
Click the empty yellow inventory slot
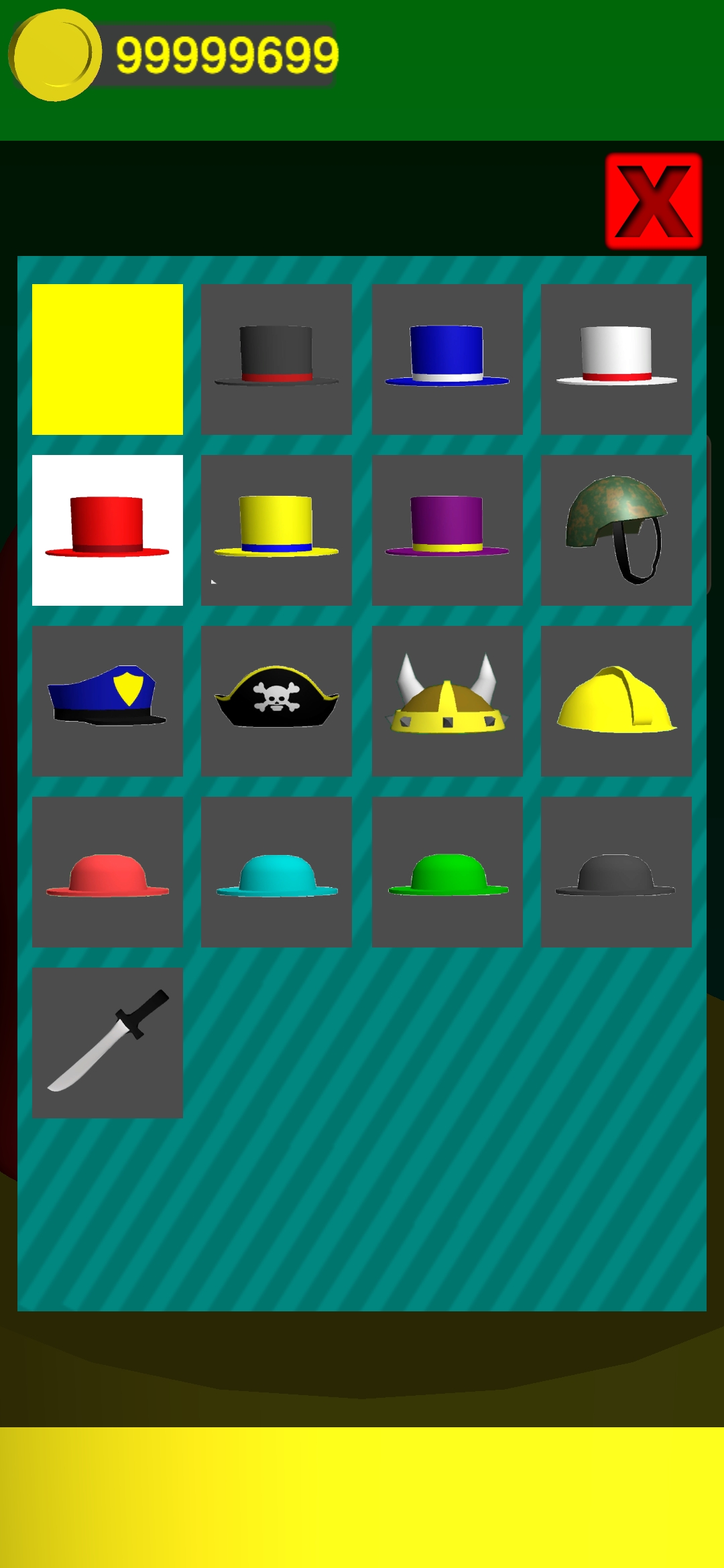(107, 361)
